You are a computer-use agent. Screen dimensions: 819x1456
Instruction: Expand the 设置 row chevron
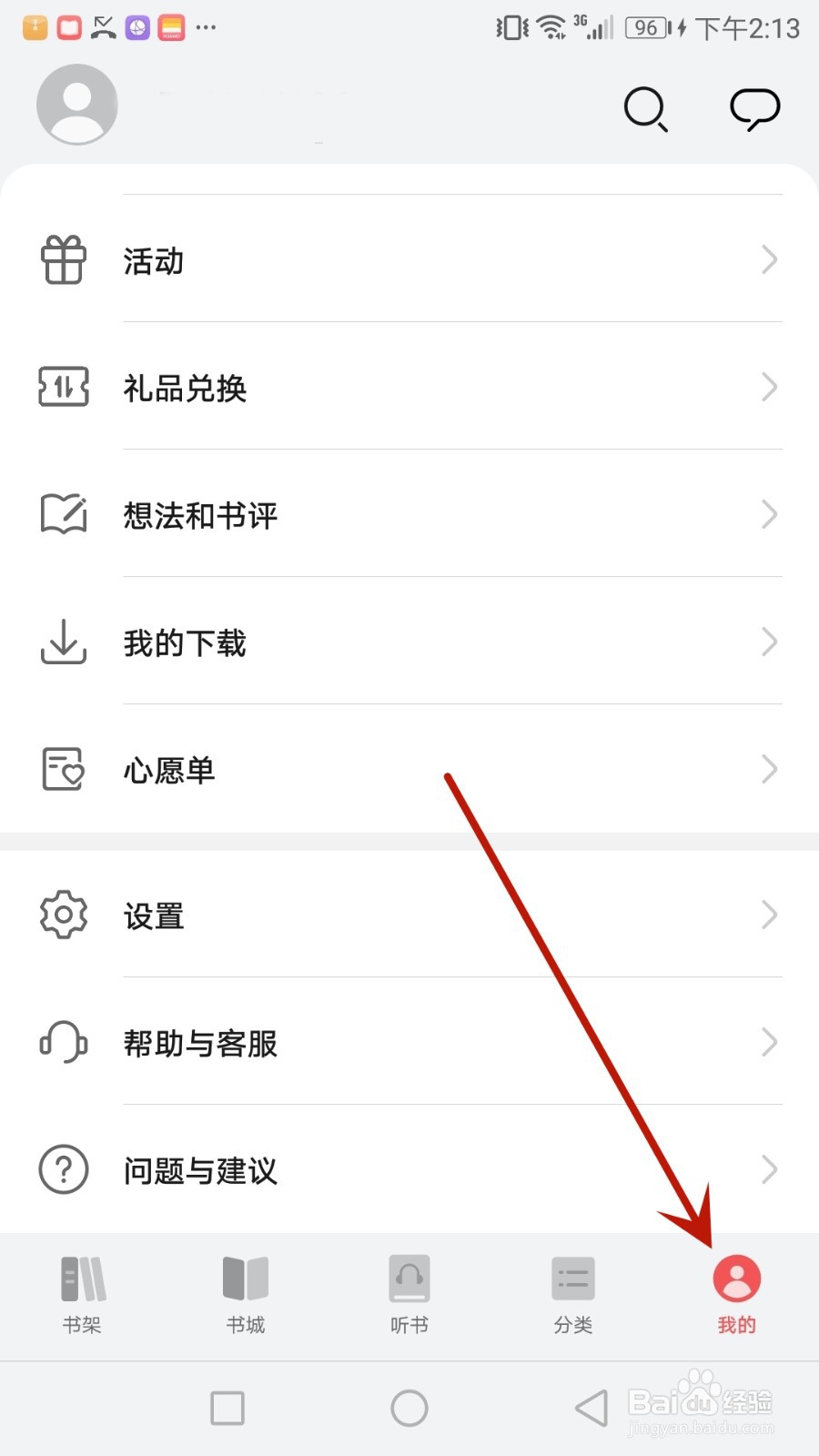coord(769,915)
